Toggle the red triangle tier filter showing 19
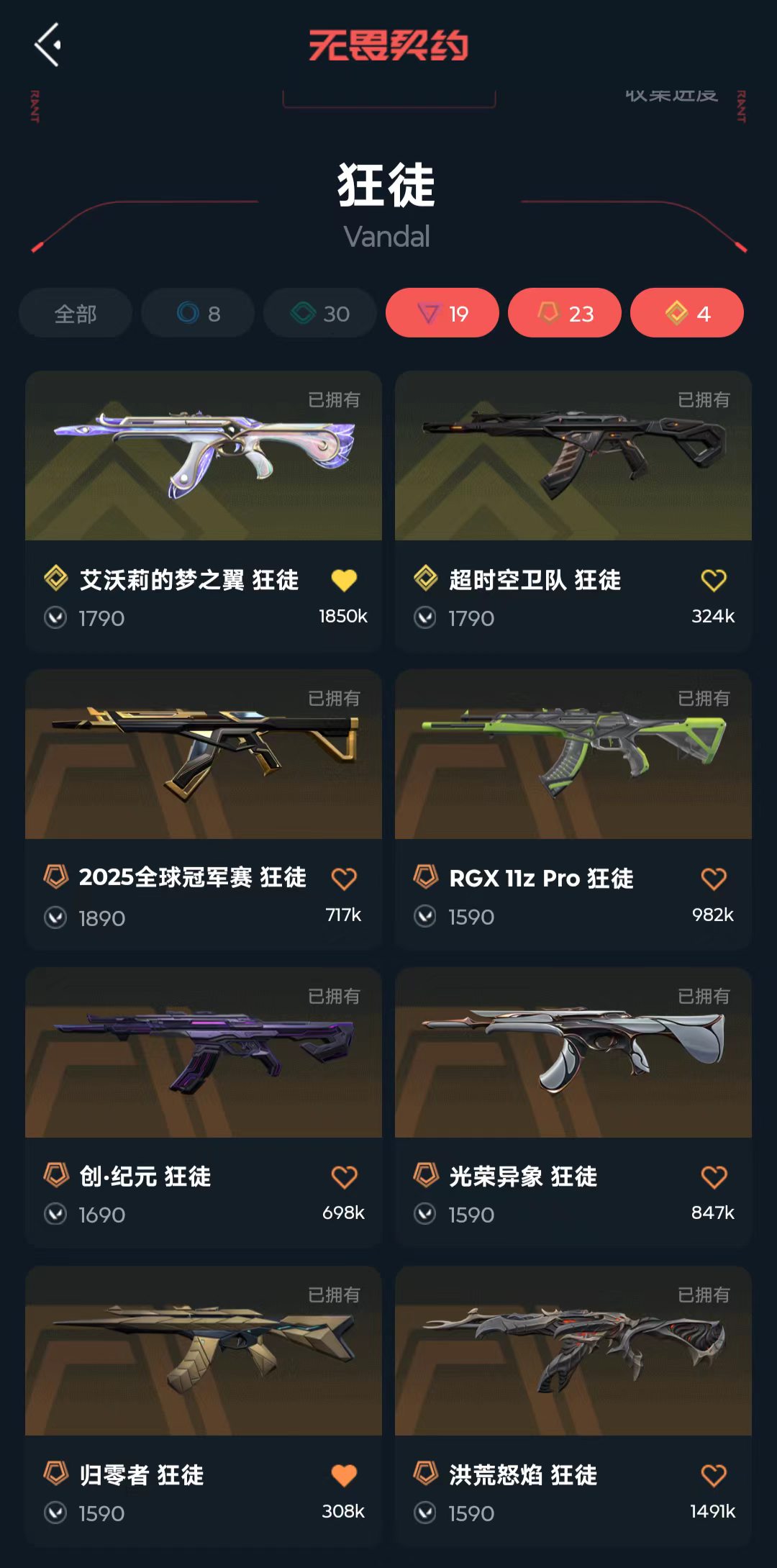 [442, 313]
